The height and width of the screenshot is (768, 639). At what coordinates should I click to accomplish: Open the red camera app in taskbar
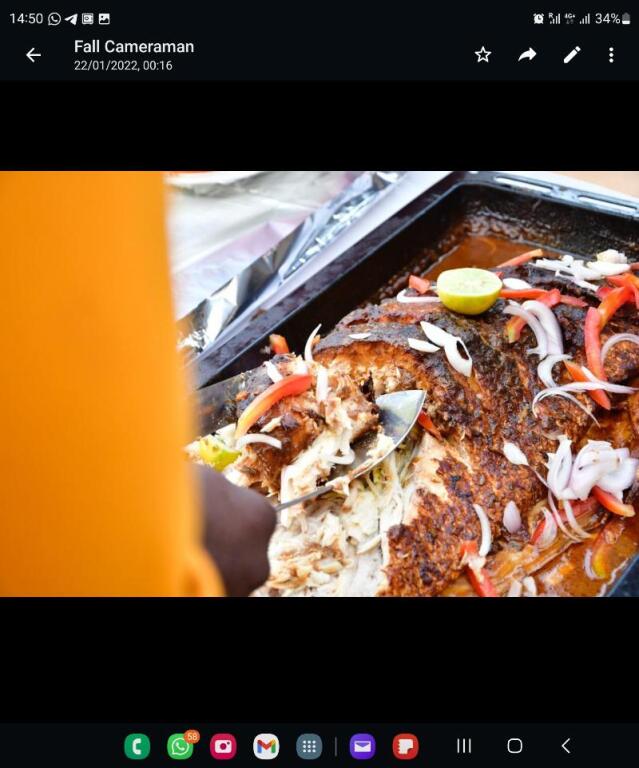click(223, 746)
